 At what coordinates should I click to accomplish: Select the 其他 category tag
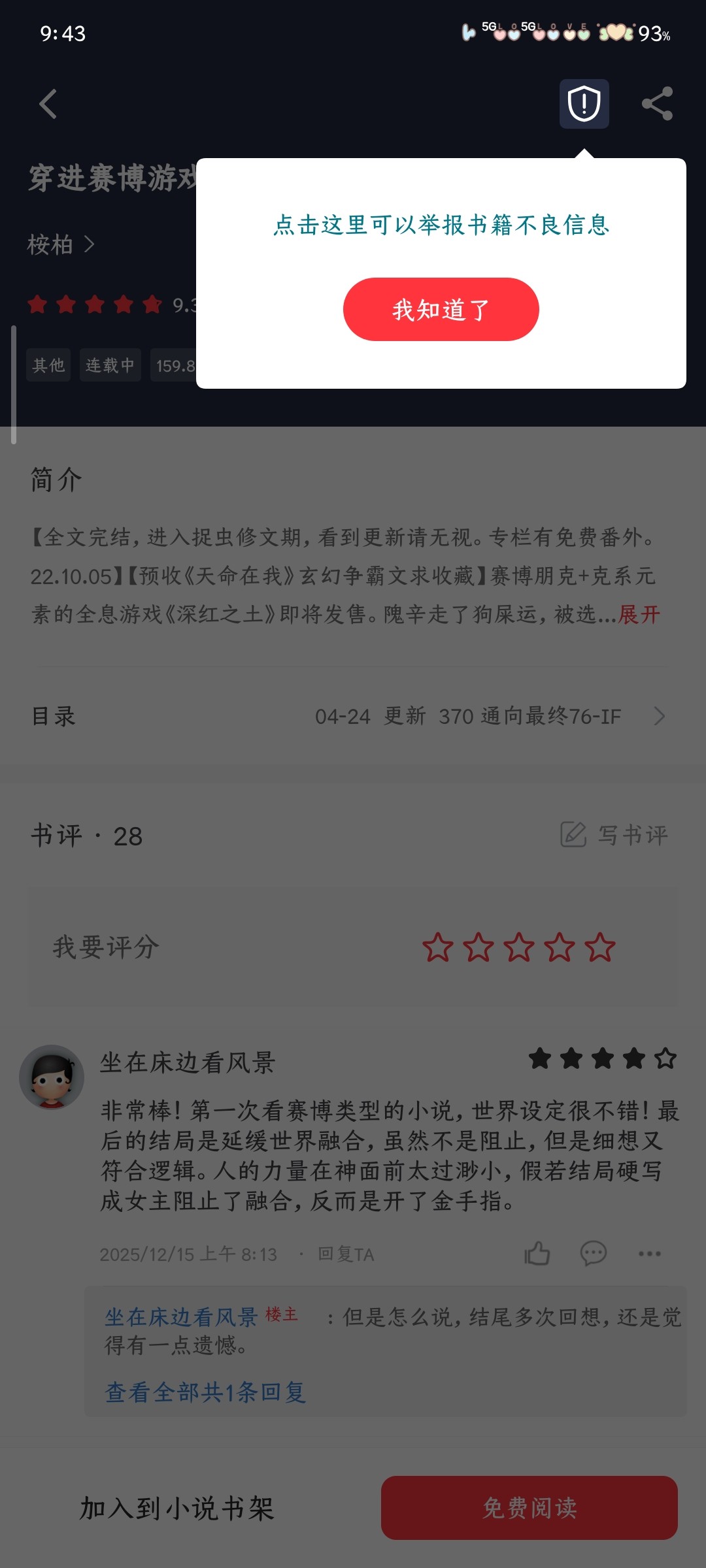(48, 366)
